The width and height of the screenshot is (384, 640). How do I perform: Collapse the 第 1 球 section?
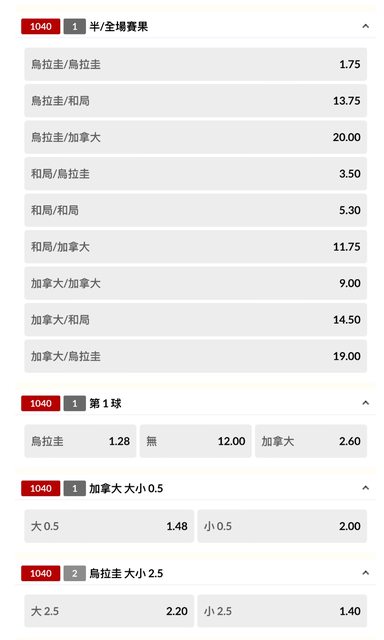(x=365, y=403)
